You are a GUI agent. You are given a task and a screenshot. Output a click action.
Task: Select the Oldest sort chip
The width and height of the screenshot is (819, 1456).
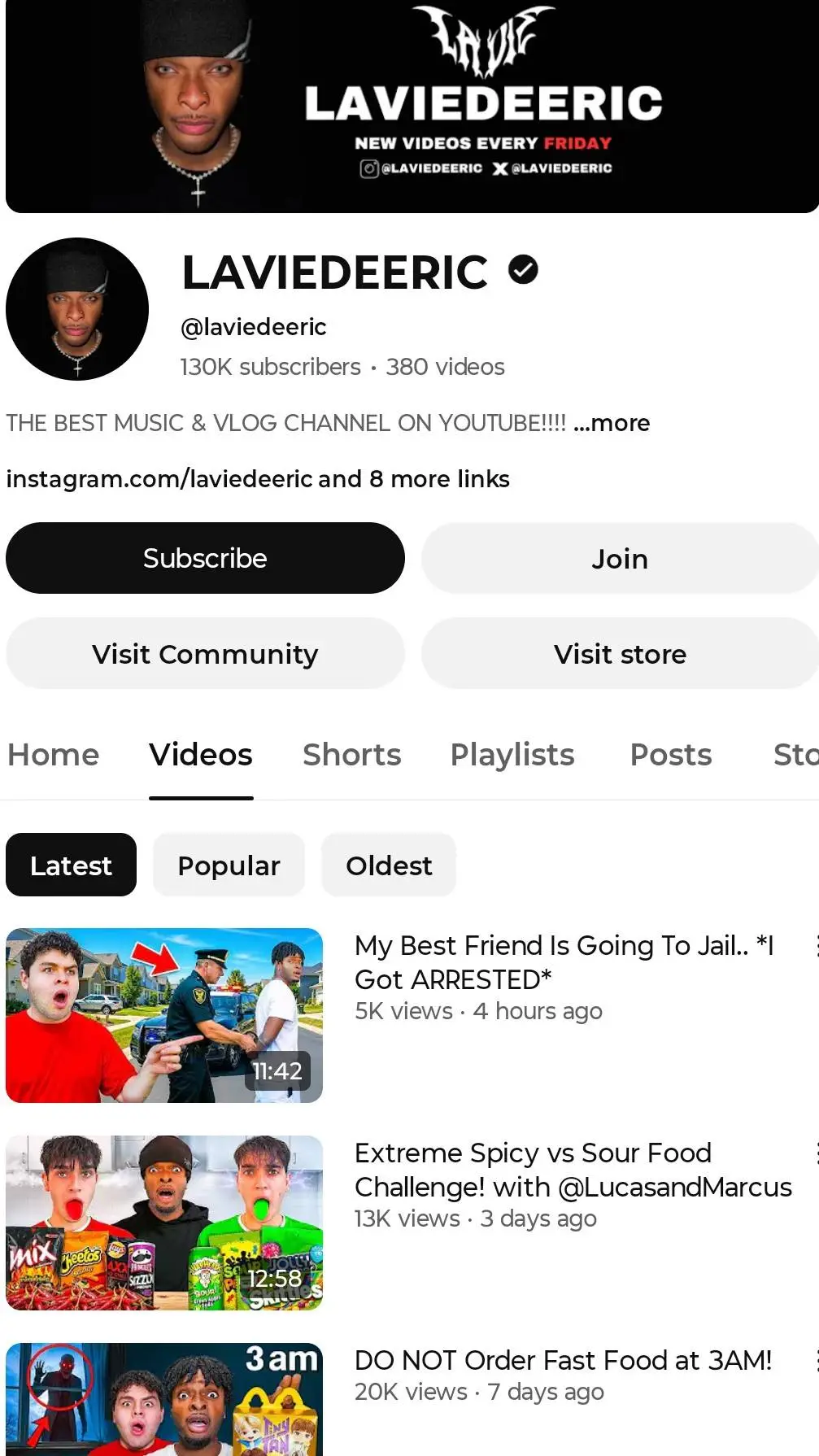[389, 865]
